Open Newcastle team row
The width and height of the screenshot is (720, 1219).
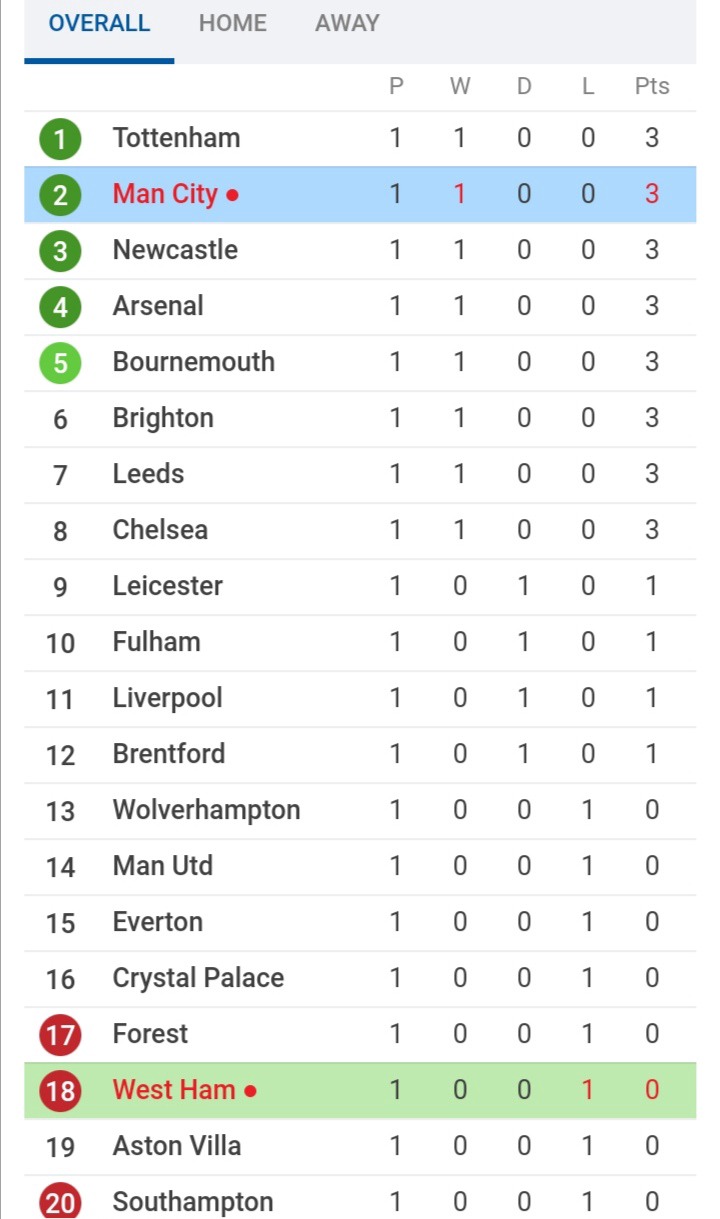(360, 250)
